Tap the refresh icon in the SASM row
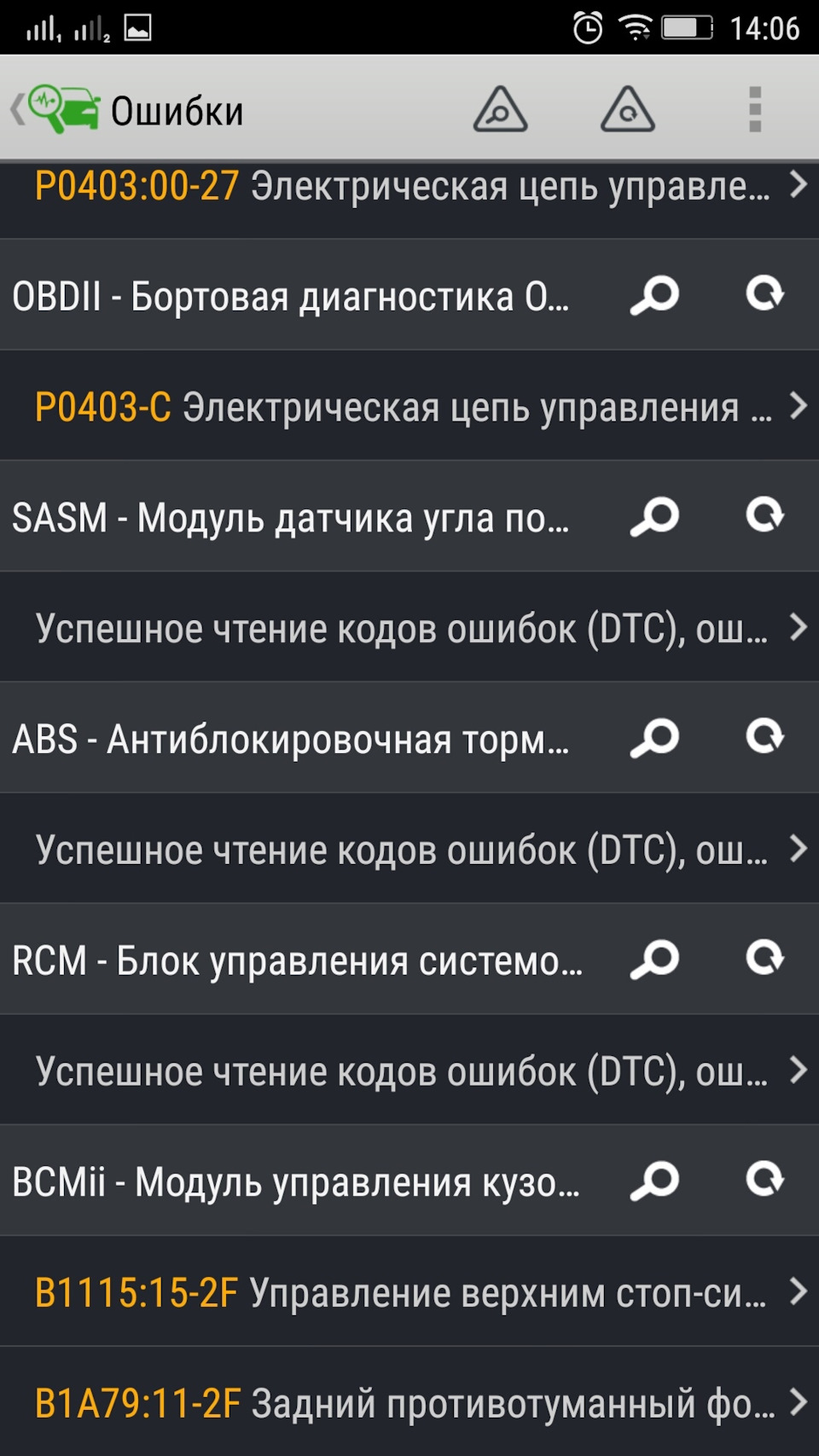819x1456 pixels. [764, 516]
